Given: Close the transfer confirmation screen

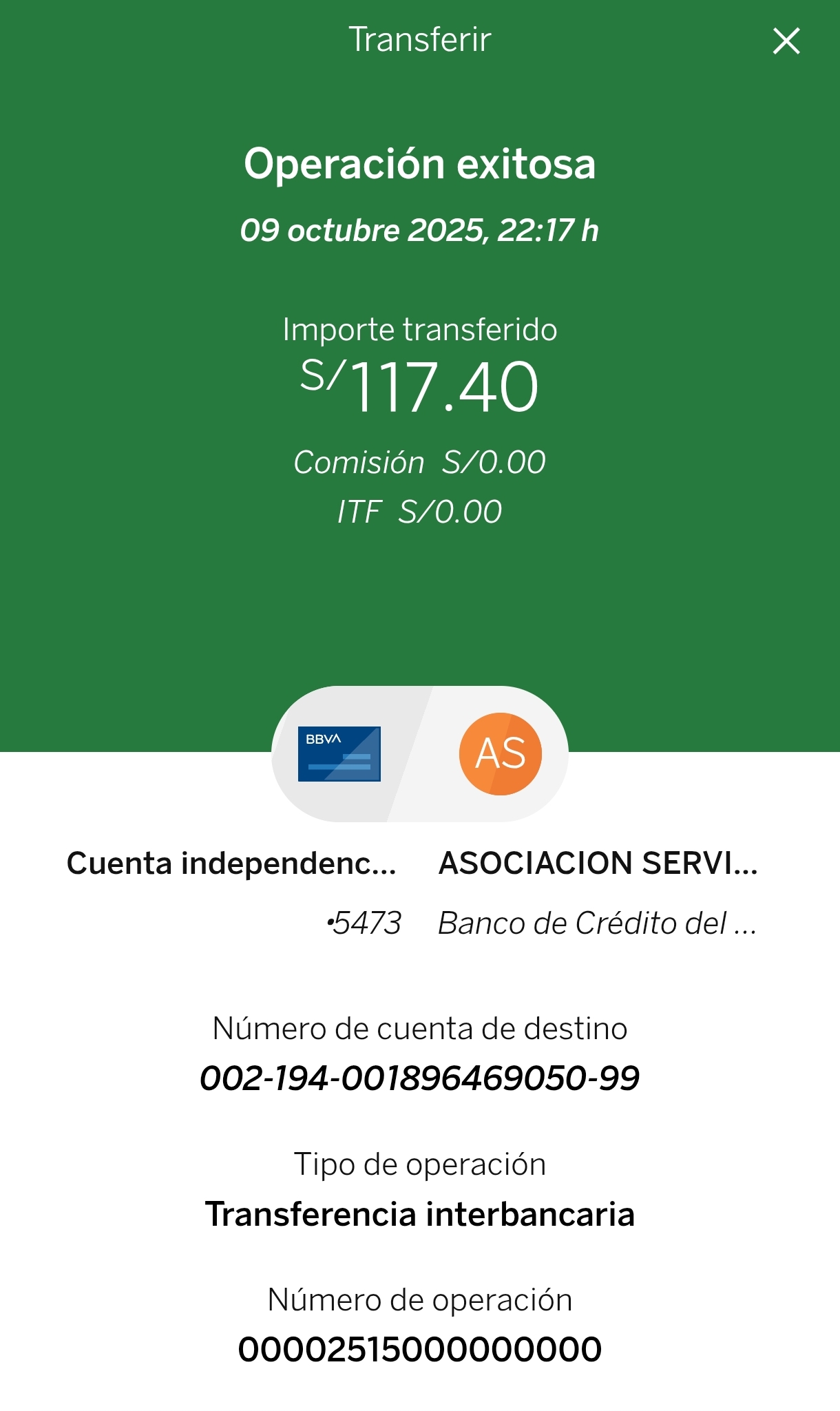Looking at the screenshot, I should (786, 41).
